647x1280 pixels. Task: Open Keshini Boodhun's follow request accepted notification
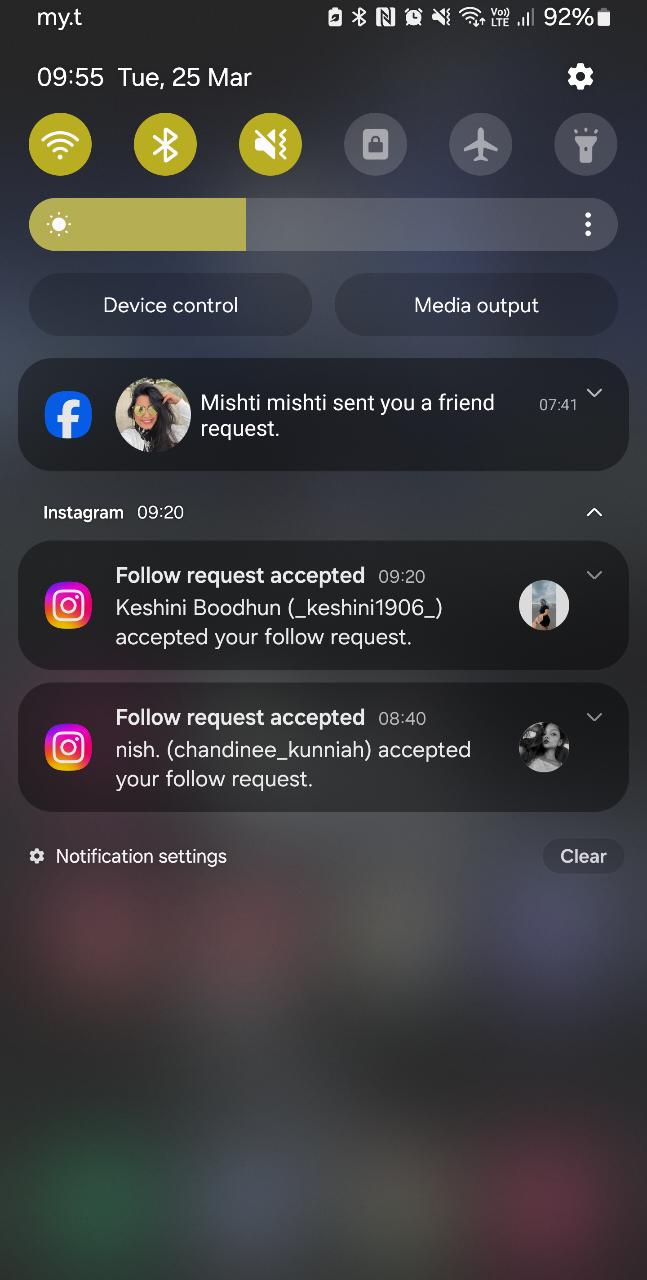(x=323, y=605)
